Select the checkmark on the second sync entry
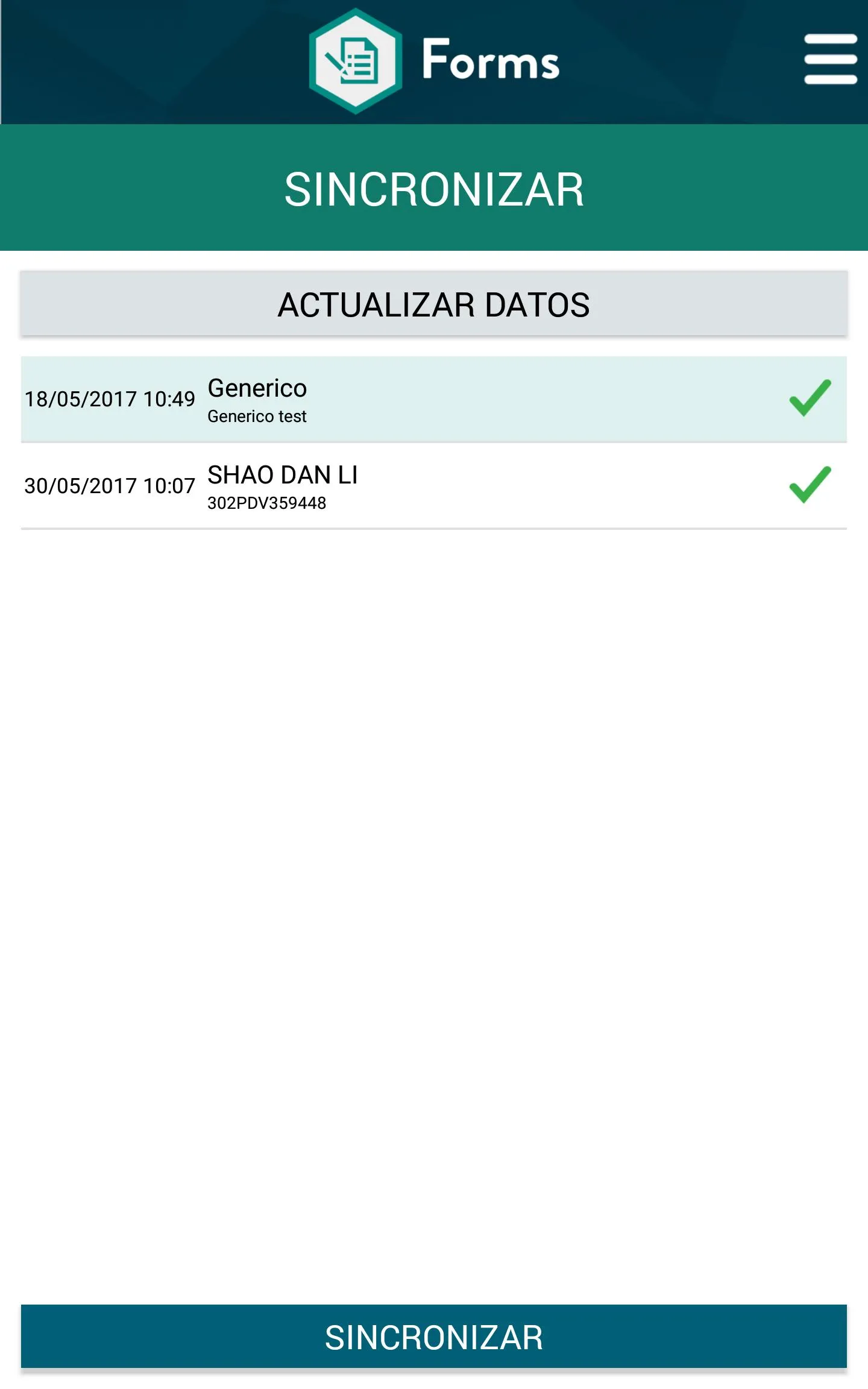868x1389 pixels. tap(811, 486)
